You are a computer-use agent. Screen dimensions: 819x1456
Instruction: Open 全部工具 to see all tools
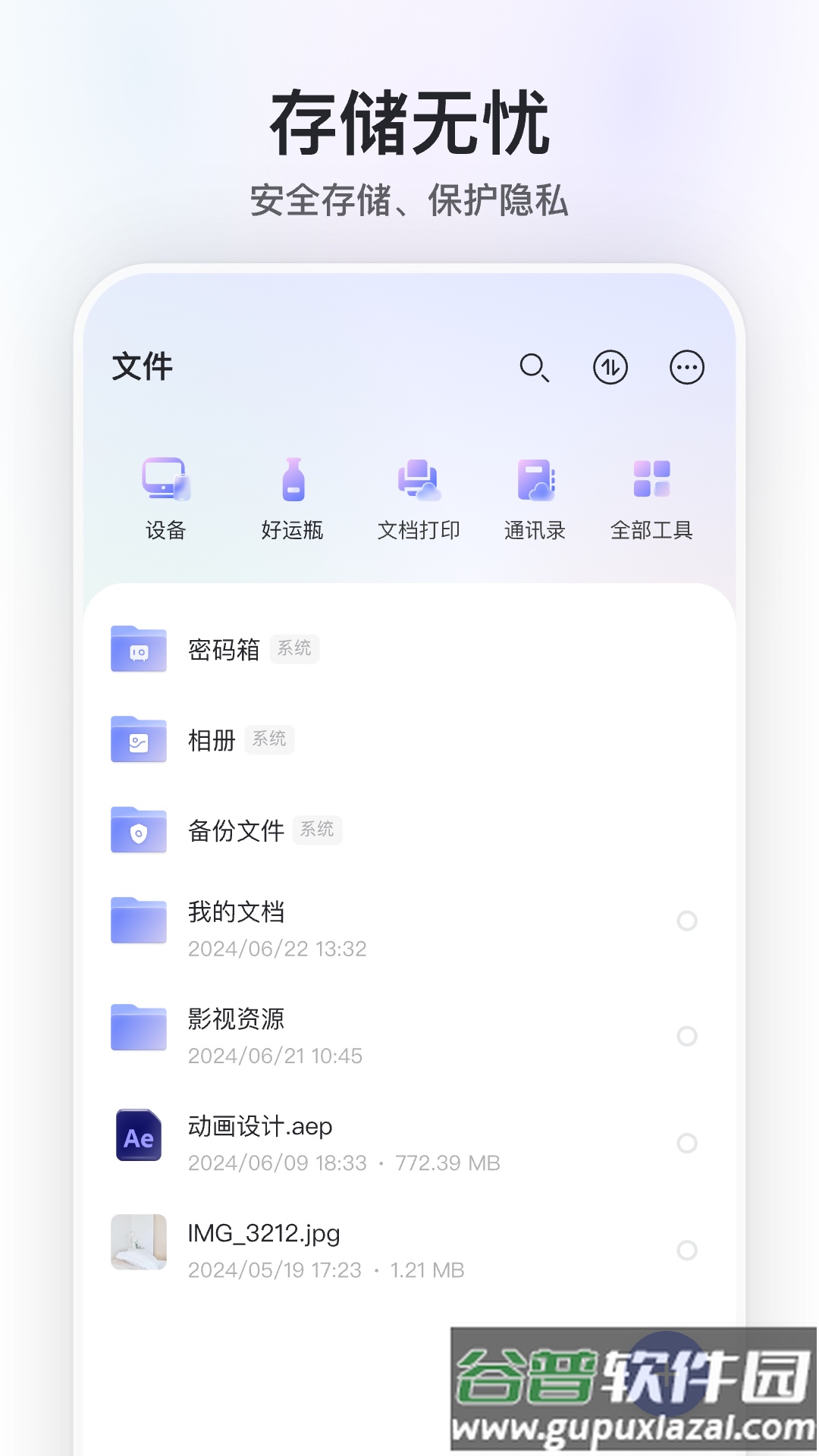tap(651, 479)
